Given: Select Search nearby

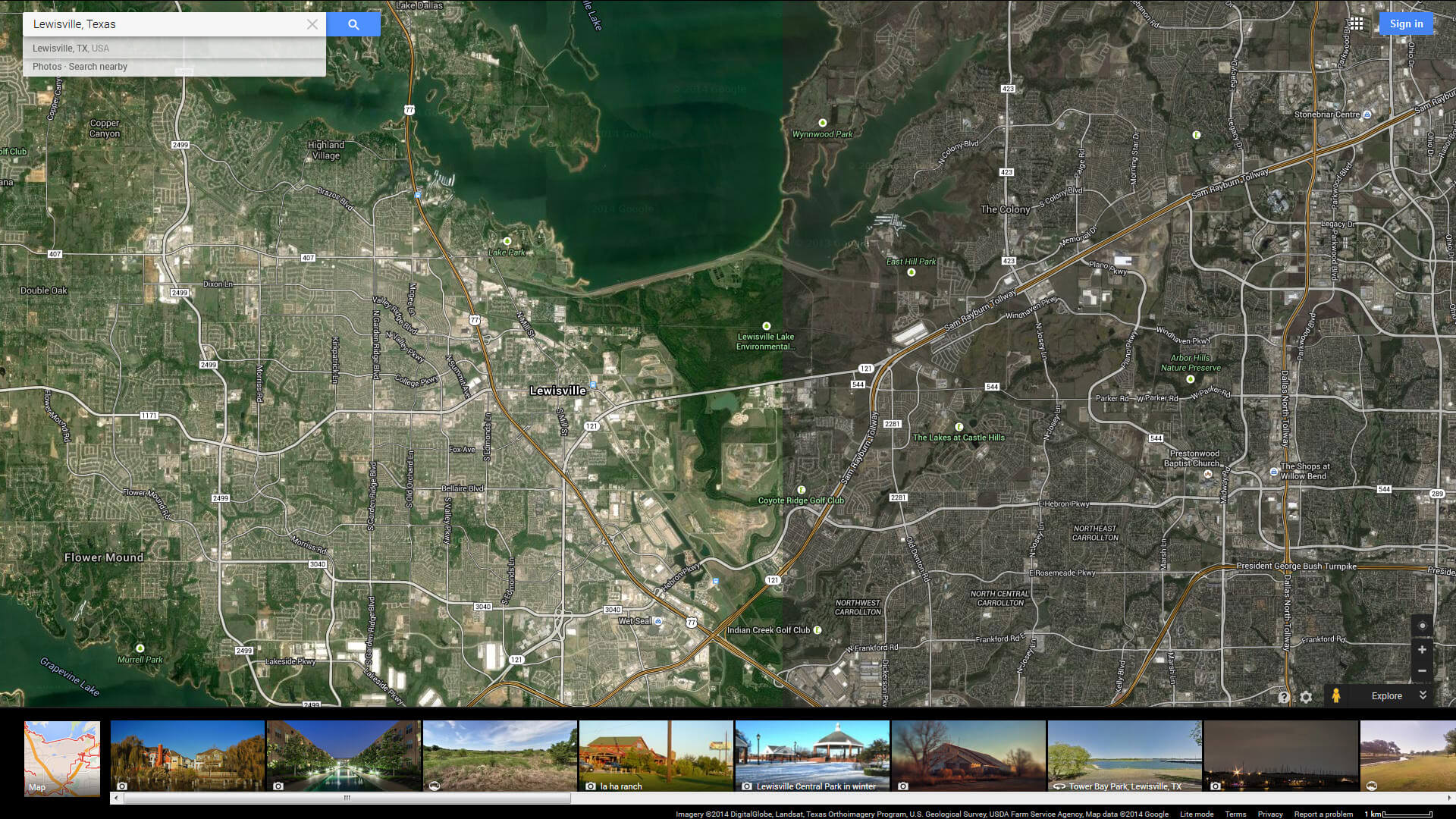Looking at the screenshot, I should [98, 67].
